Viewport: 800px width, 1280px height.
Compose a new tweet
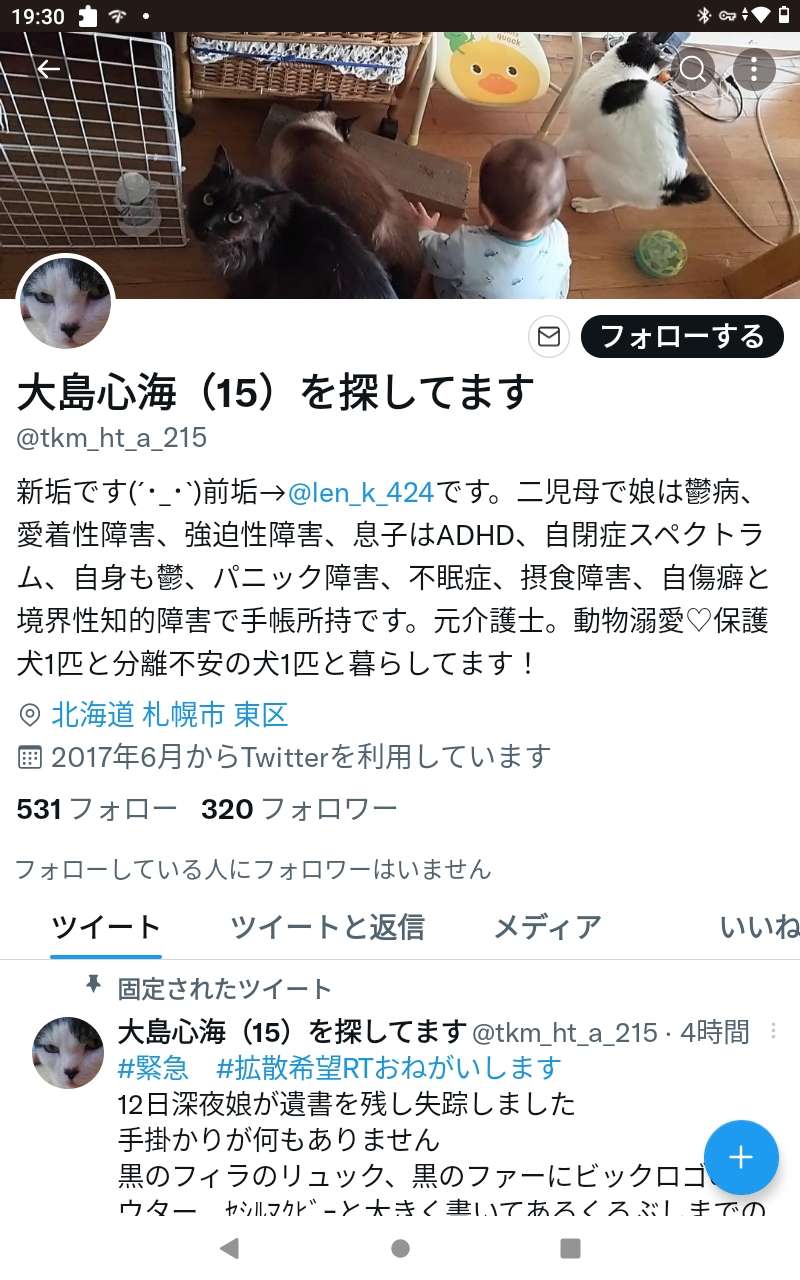(x=740, y=1157)
